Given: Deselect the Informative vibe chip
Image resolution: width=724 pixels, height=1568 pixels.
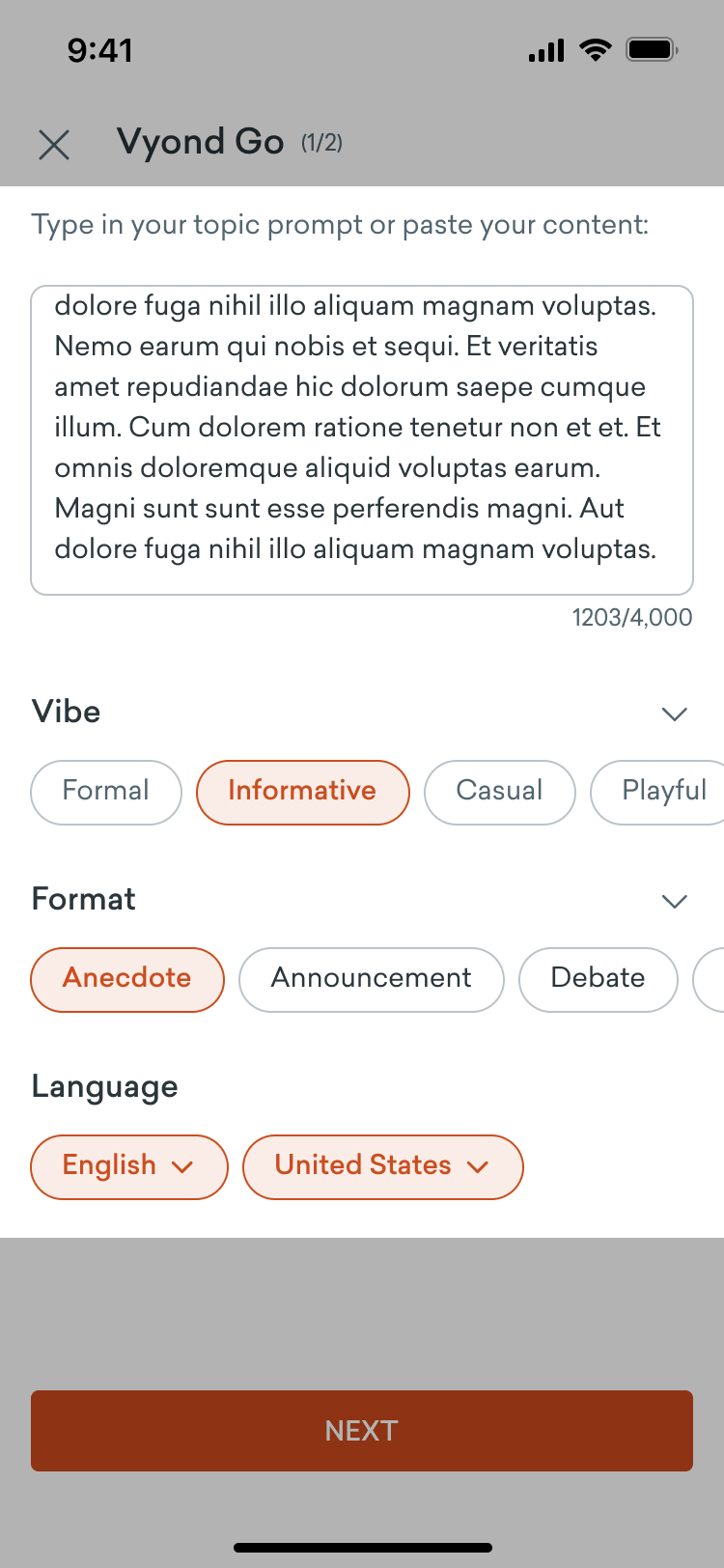Looking at the screenshot, I should click(302, 791).
